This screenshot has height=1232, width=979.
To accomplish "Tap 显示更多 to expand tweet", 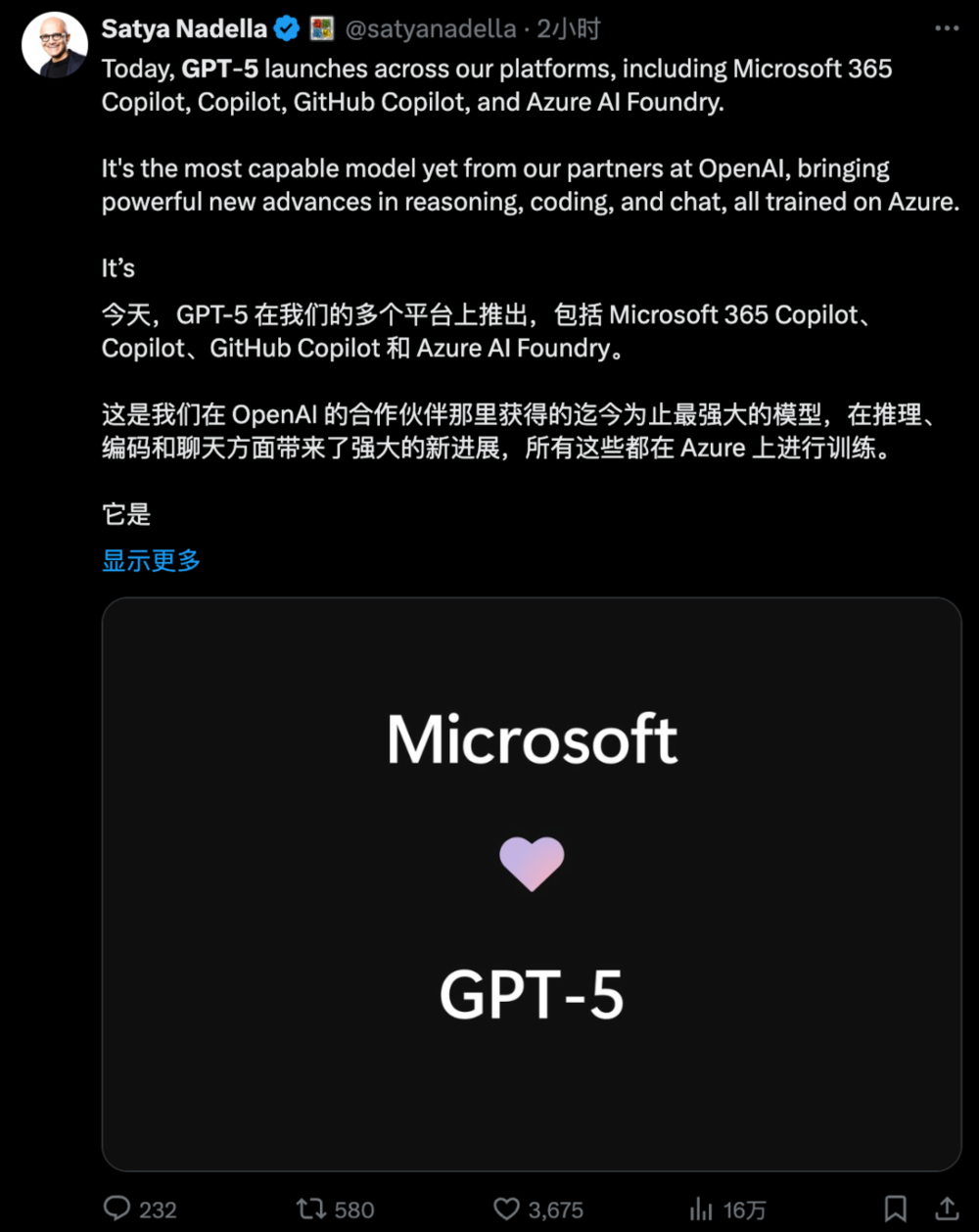I will pyautogui.click(x=152, y=560).
